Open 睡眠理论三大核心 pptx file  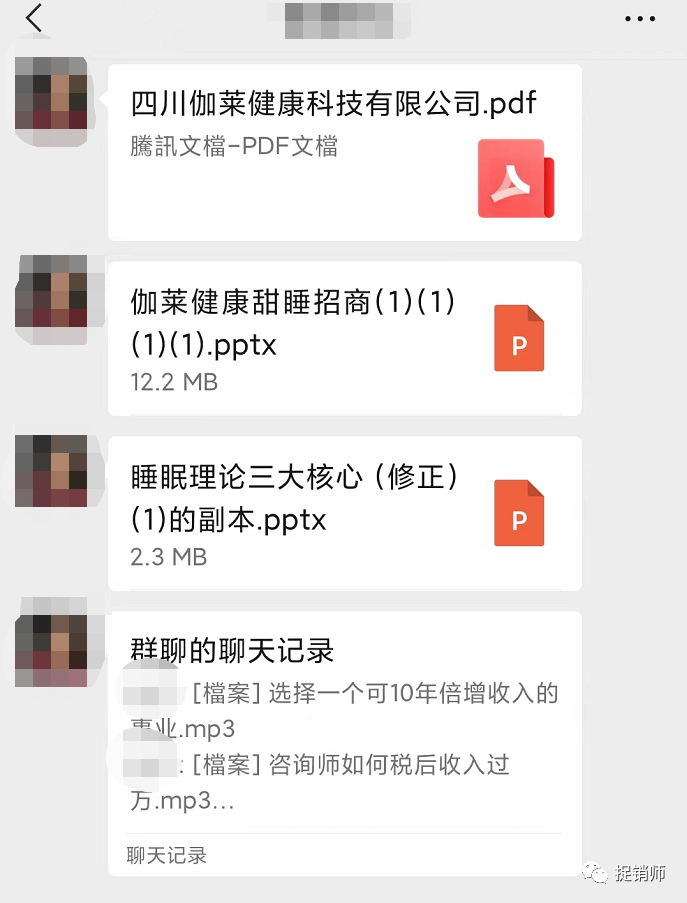(x=344, y=513)
